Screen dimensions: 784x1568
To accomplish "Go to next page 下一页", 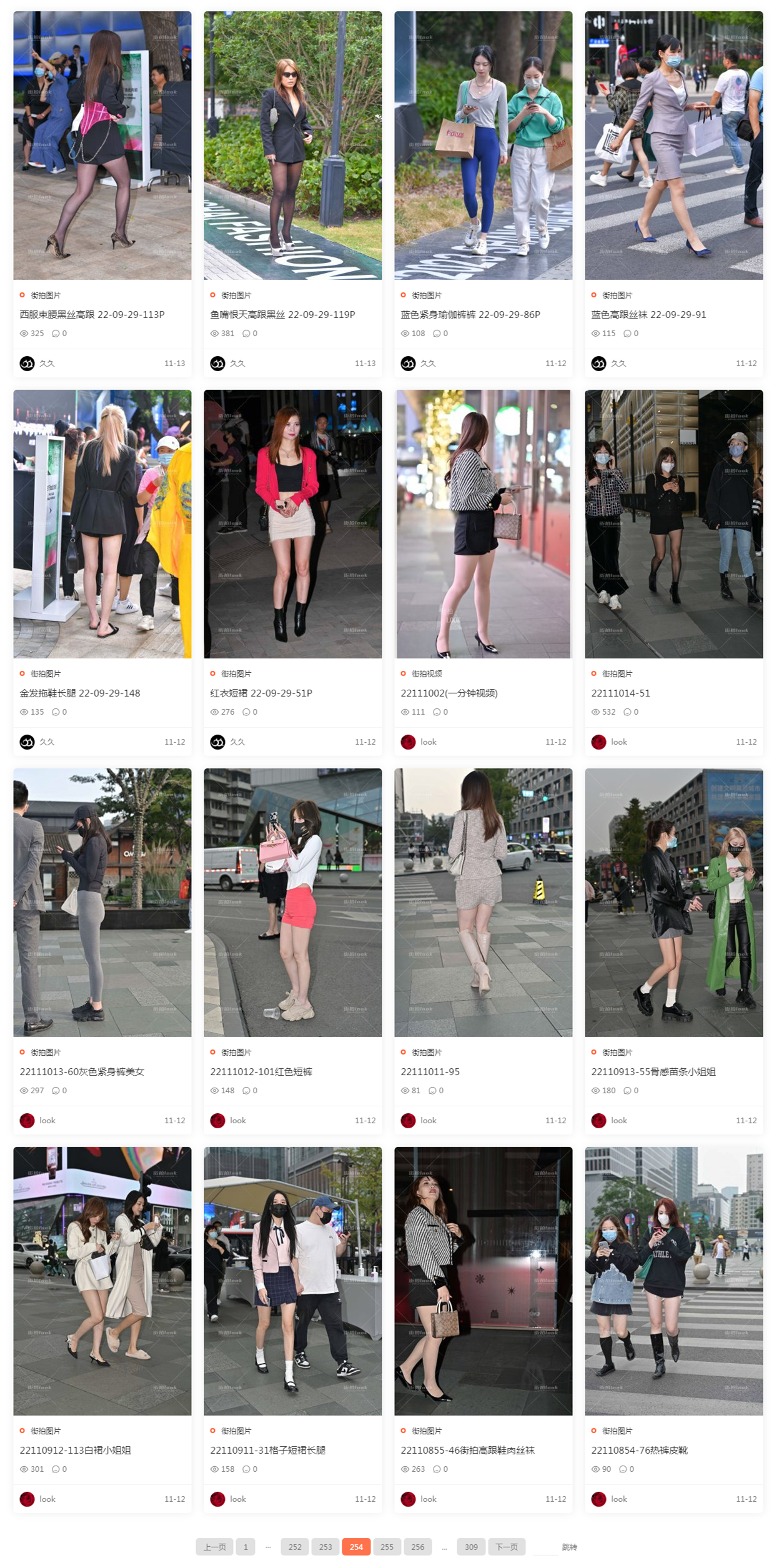I will (x=506, y=1547).
